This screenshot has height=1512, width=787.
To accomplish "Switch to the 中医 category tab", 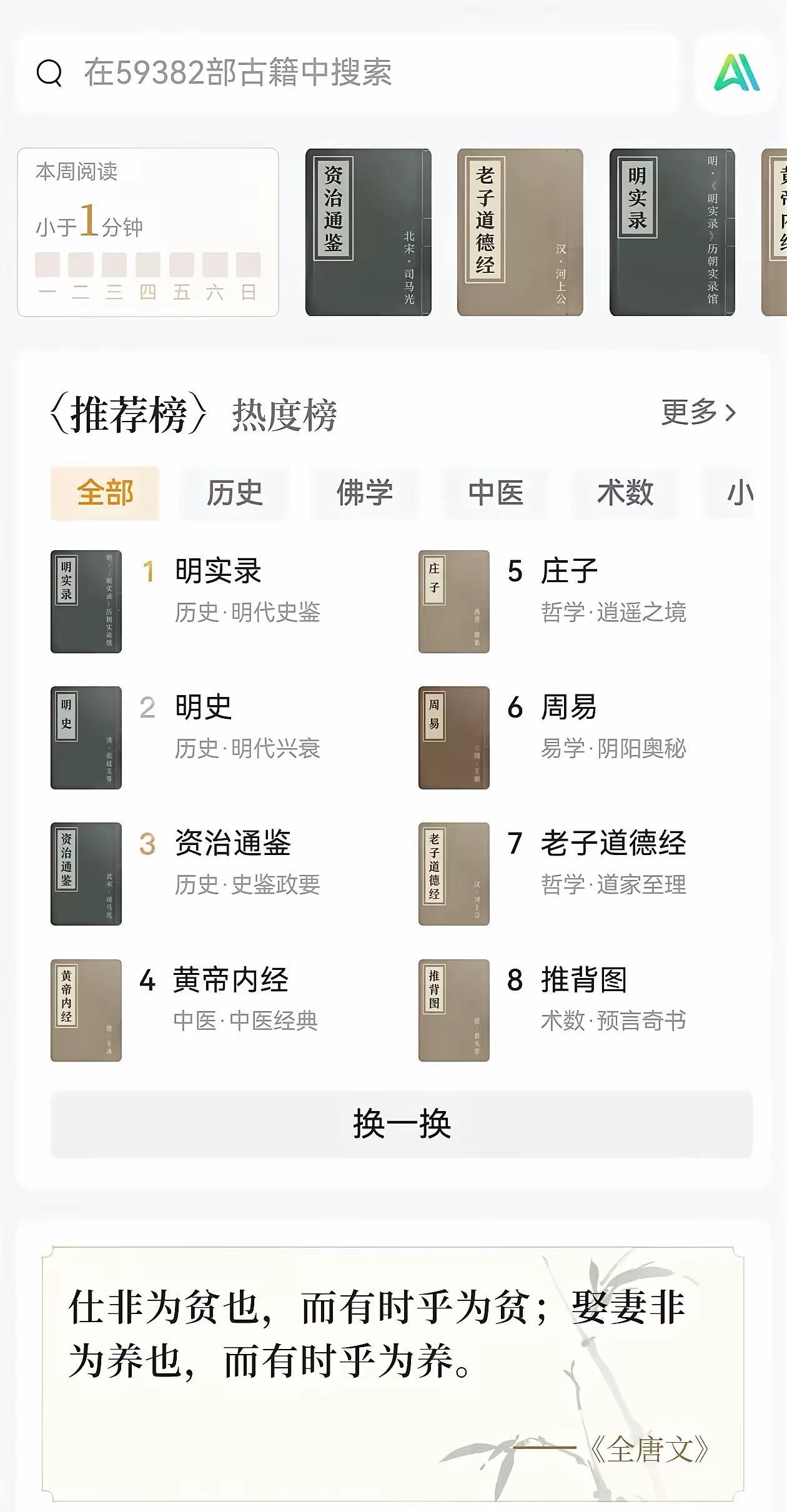I will pyautogui.click(x=495, y=493).
